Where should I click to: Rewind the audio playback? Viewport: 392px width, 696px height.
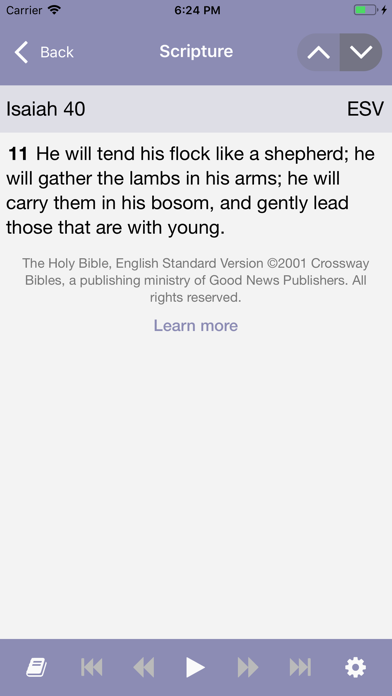coord(143,667)
